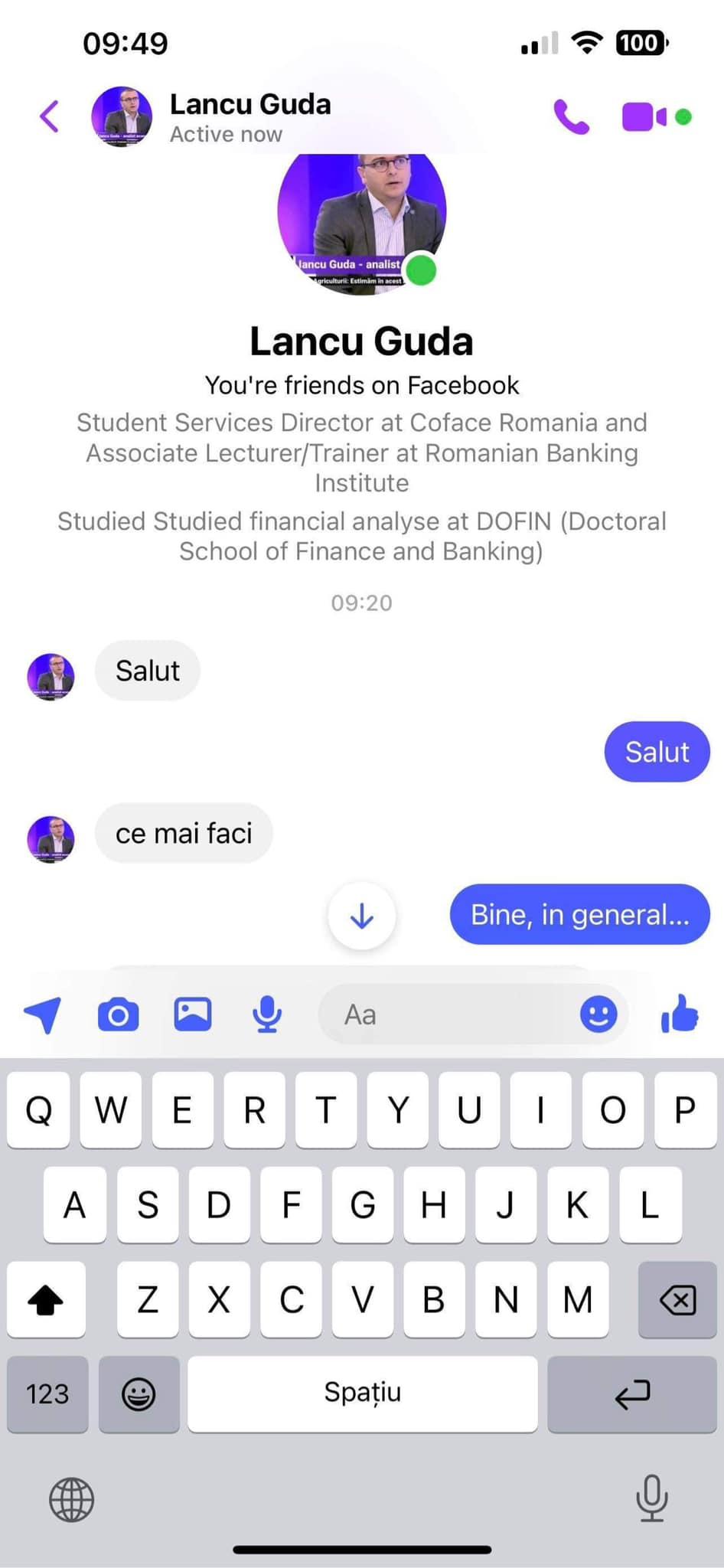Open Lancu Guda's large profile picture
Viewport: 724px width, 1568px height.
pyautogui.click(x=361, y=222)
